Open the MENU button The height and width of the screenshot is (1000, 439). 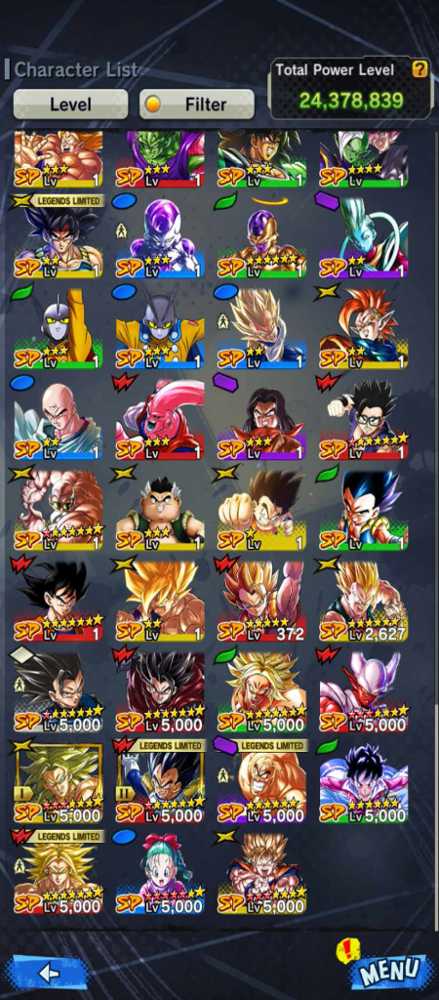(x=387, y=969)
